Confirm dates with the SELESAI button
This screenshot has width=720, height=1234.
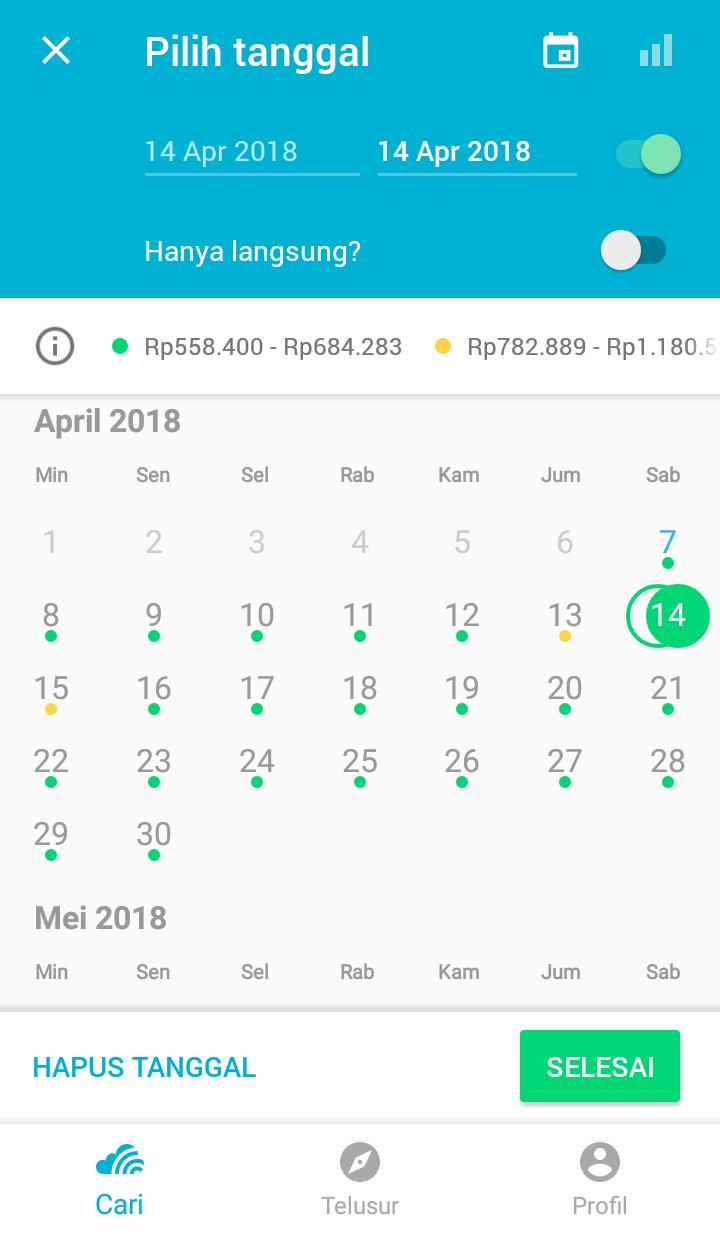(600, 1067)
